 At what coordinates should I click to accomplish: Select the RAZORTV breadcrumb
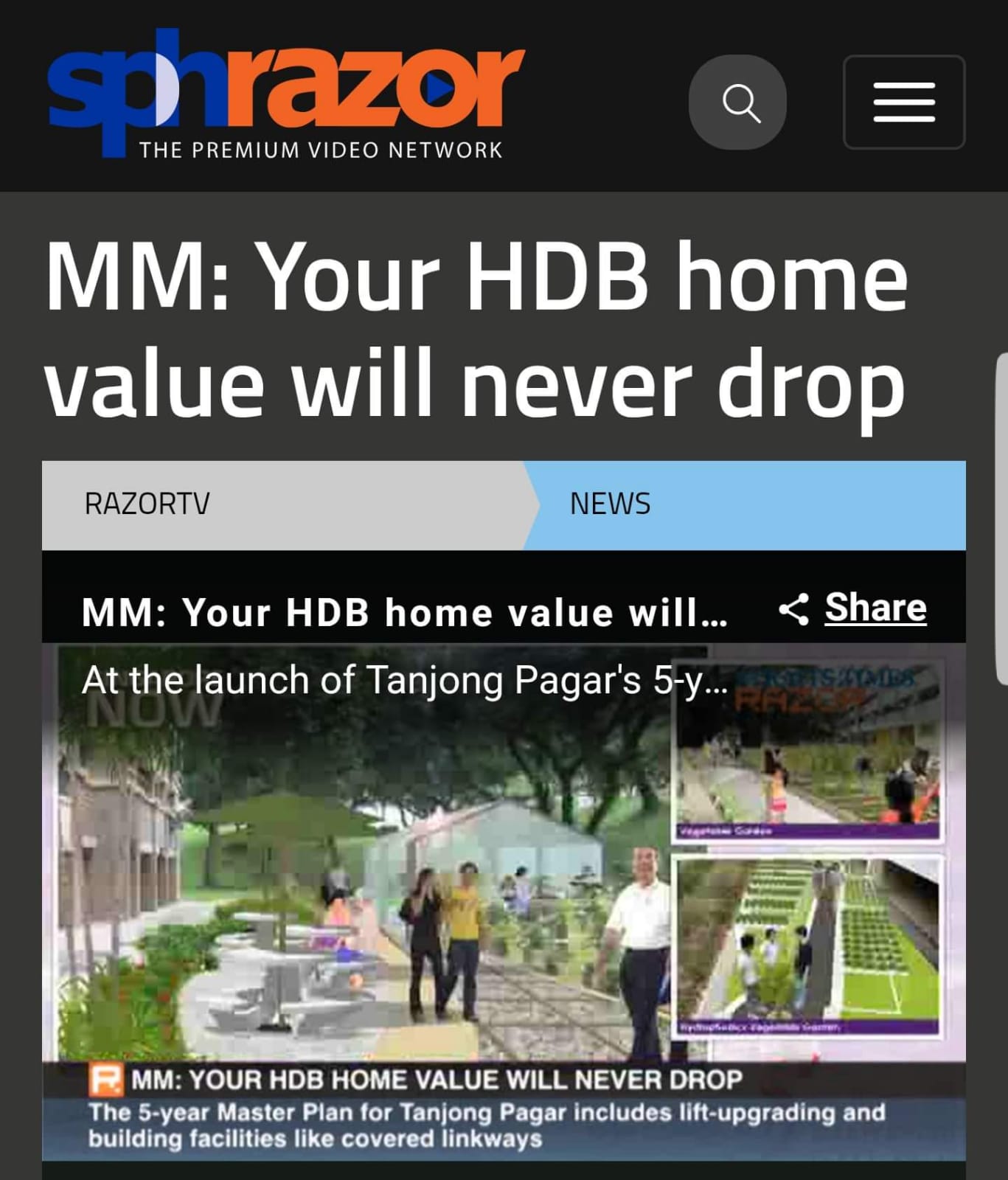point(147,504)
